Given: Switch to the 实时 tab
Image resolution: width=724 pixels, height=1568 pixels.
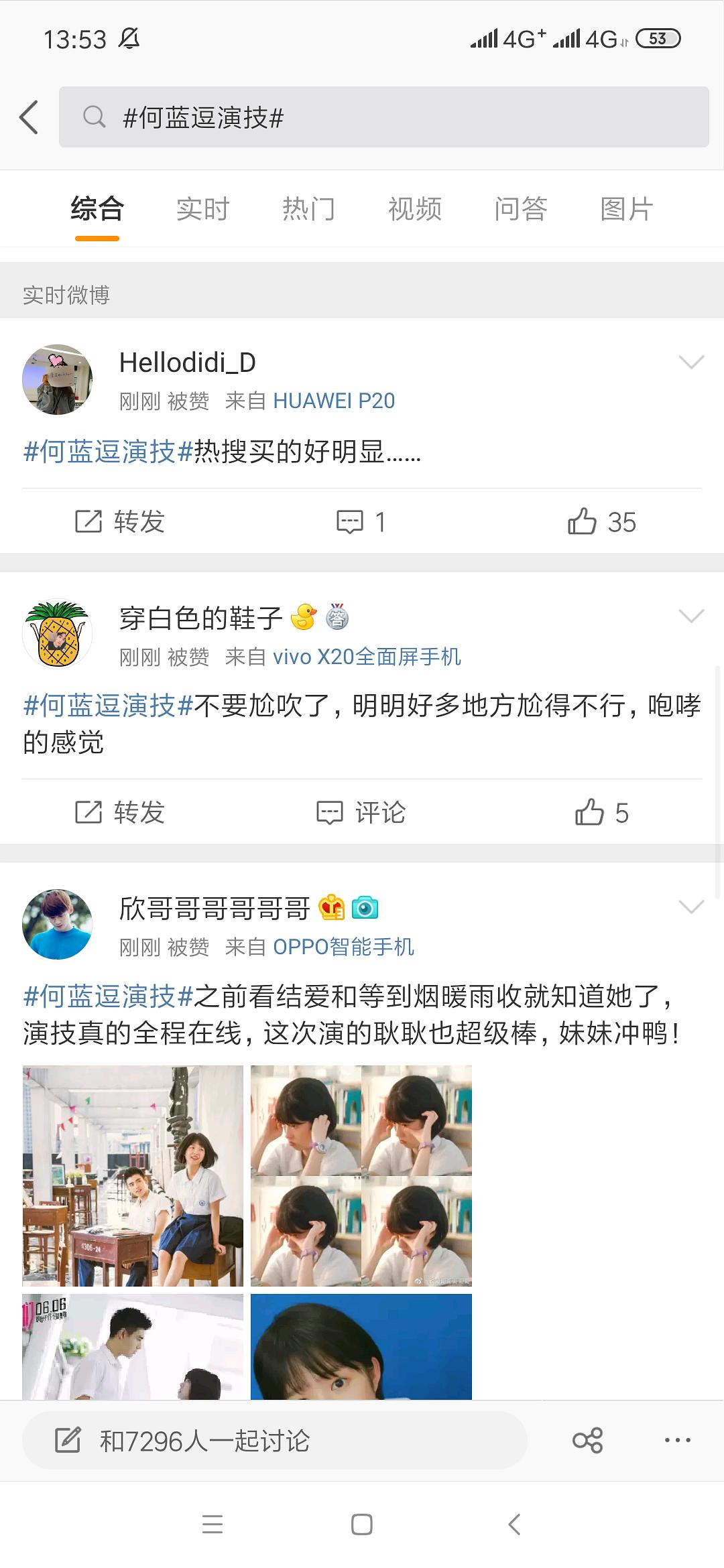Looking at the screenshot, I should (x=202, y=209).
